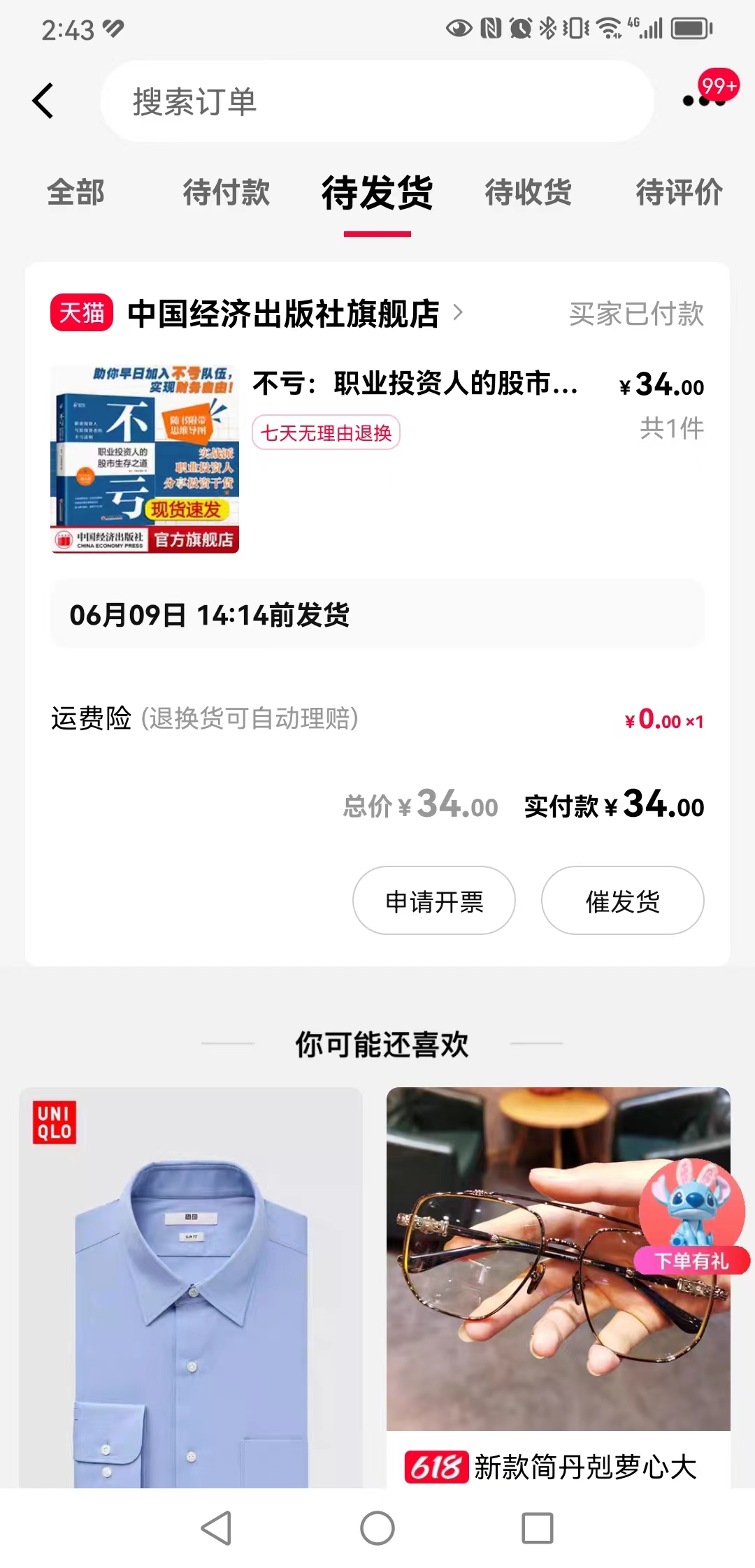Image resolution: width=755 pixels, height=1568 pixels.
Task: Tap the system home button
Action: tap(377, 1528)
